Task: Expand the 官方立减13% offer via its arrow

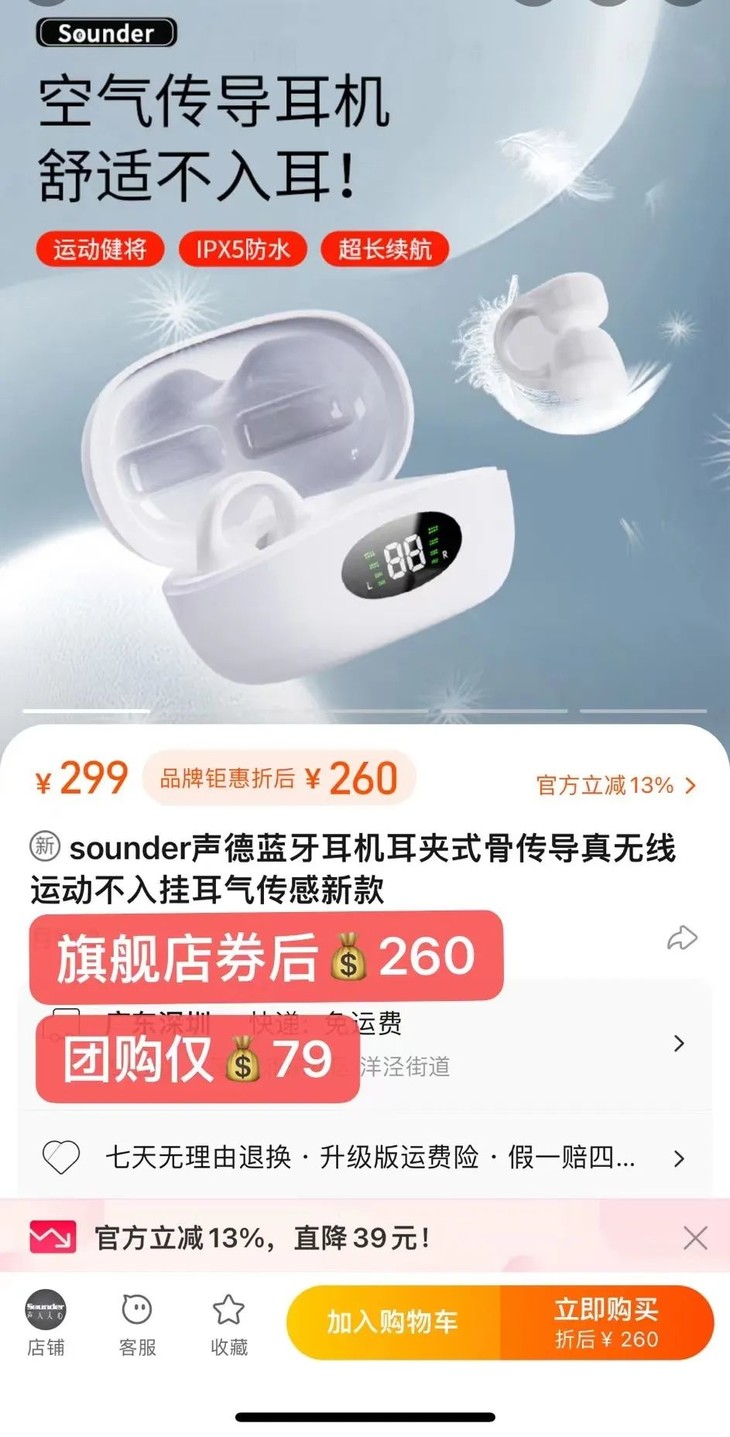Action: tap(688, 786)
